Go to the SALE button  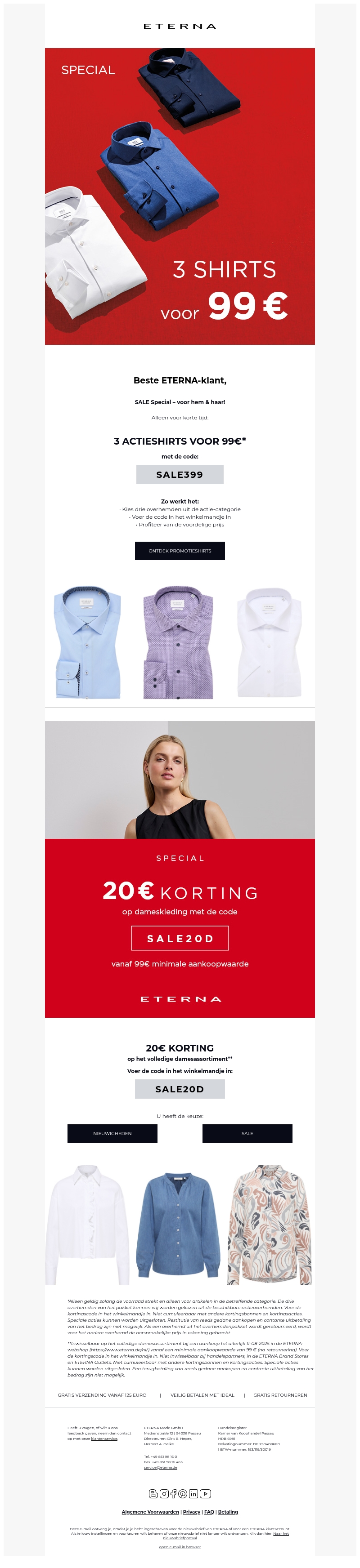[x=247, y=1133]
